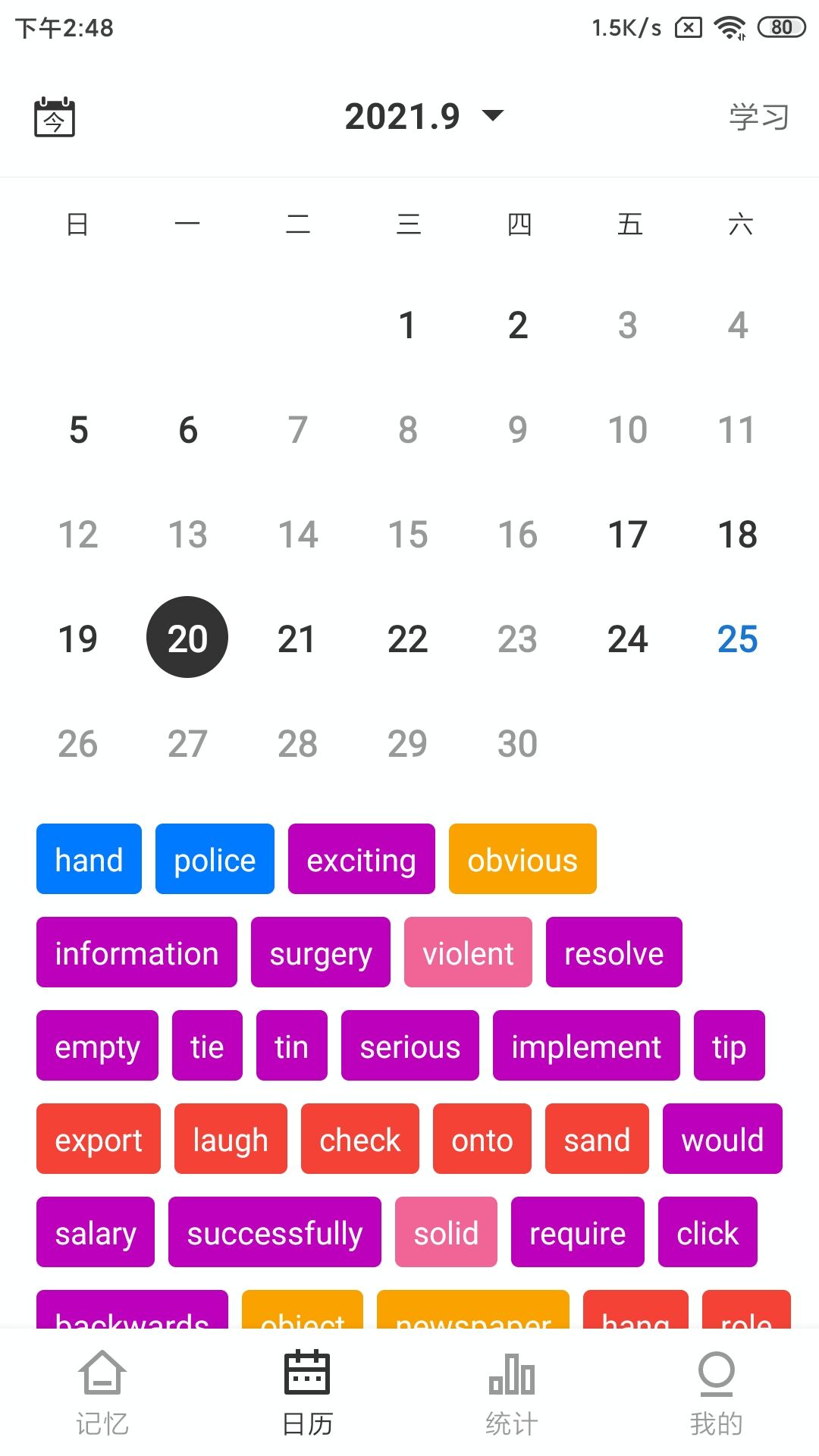Screen dimensions: 819x1456
Task: Select the word tag 'exciting'
Action: click(361, 859)
